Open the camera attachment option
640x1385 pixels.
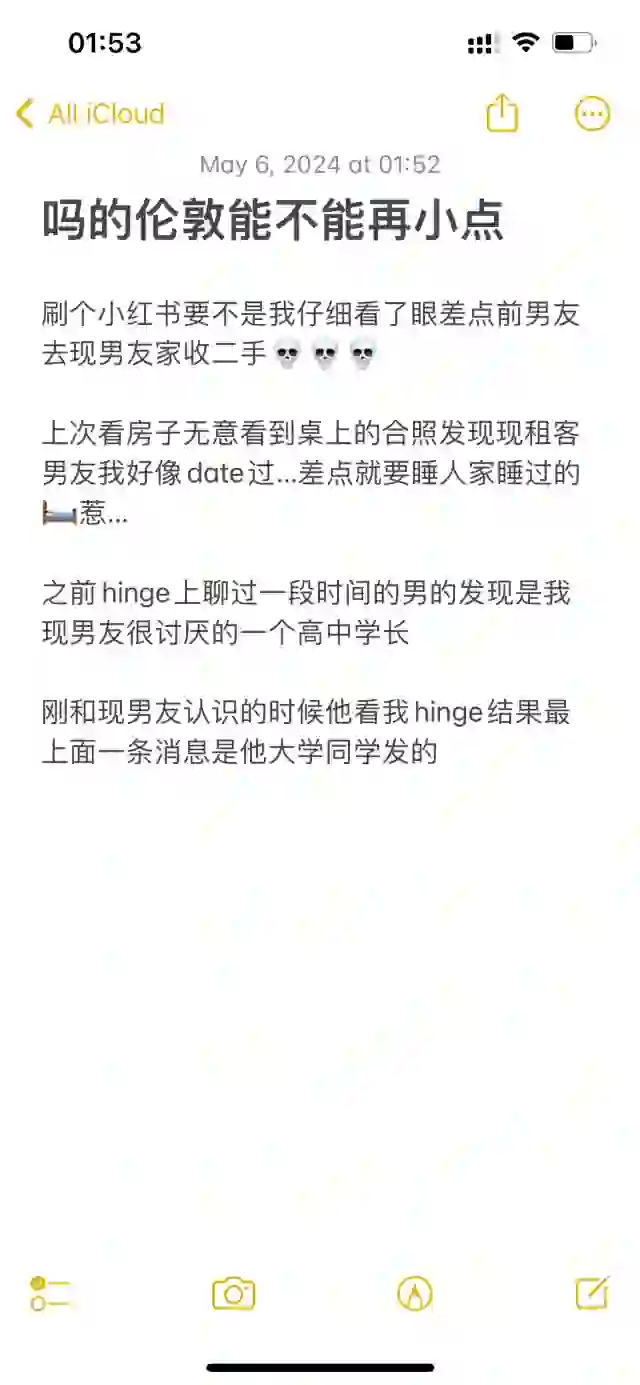click(234, 1294)
